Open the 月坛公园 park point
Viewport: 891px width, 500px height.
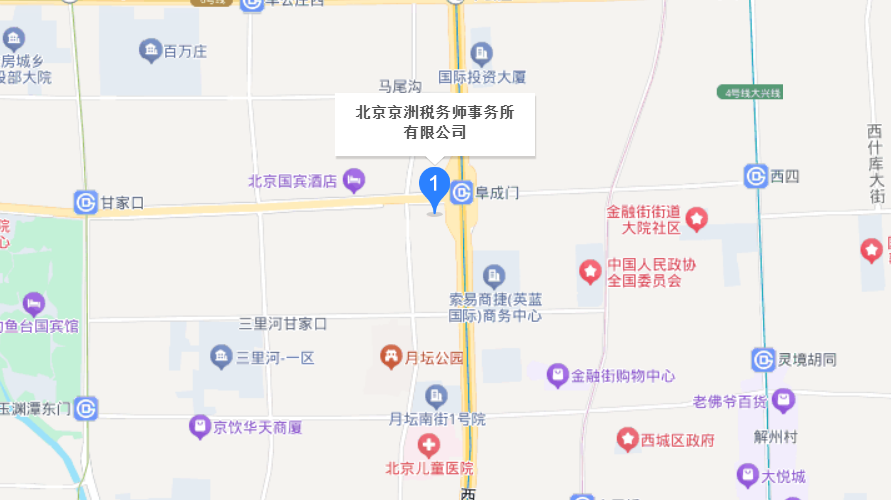coord(390,356)
